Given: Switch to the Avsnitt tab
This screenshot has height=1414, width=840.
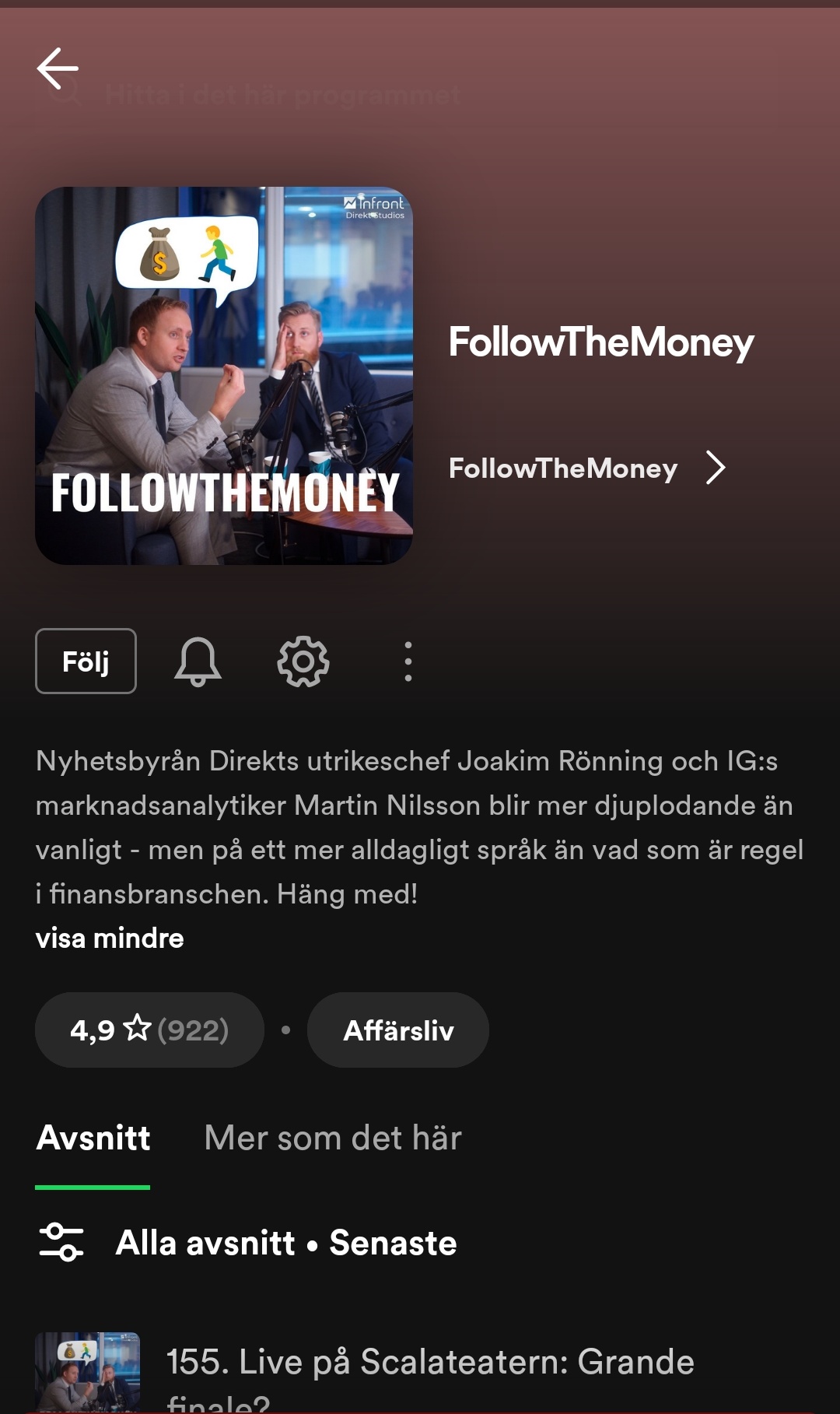Looking at the screenshot, I should coord(93,1139).
